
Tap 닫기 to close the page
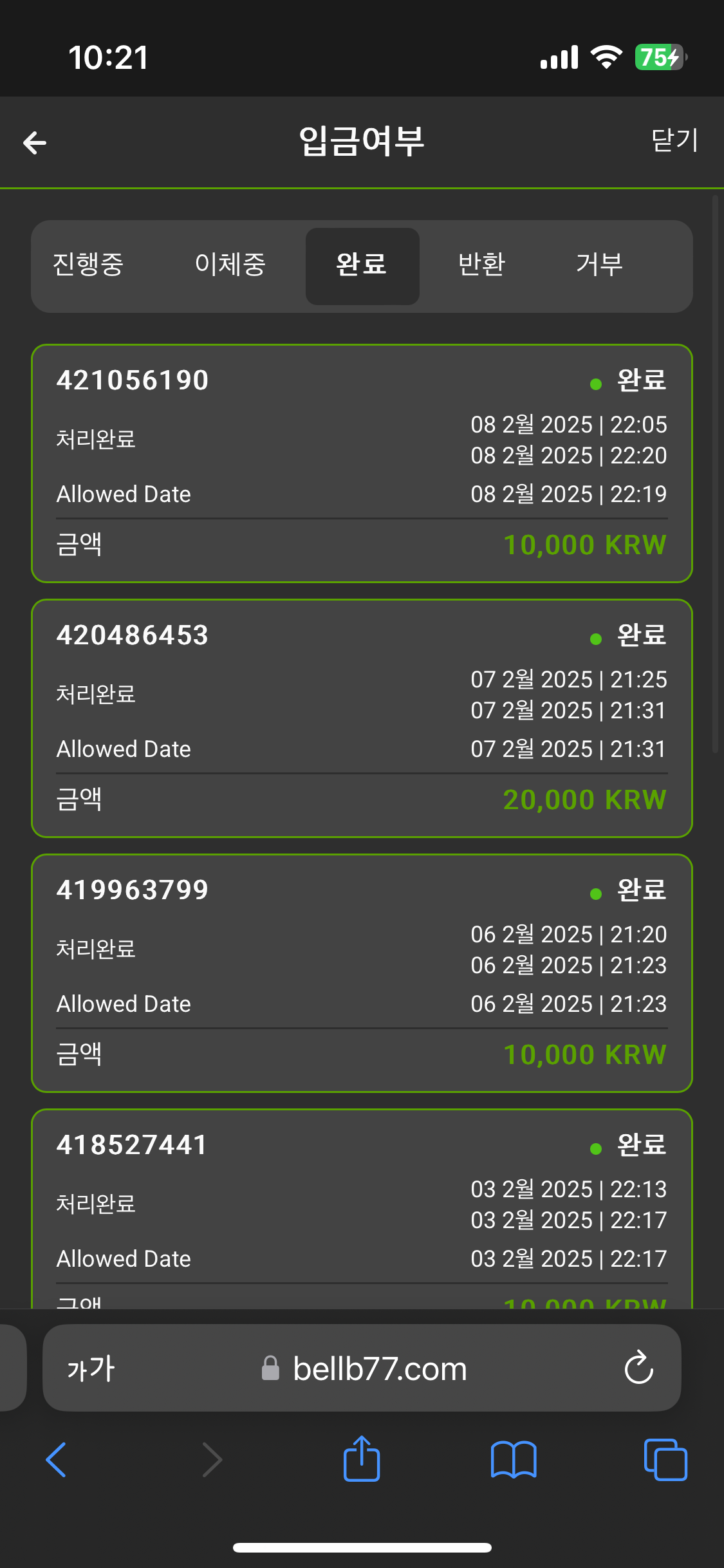point(674,141)
